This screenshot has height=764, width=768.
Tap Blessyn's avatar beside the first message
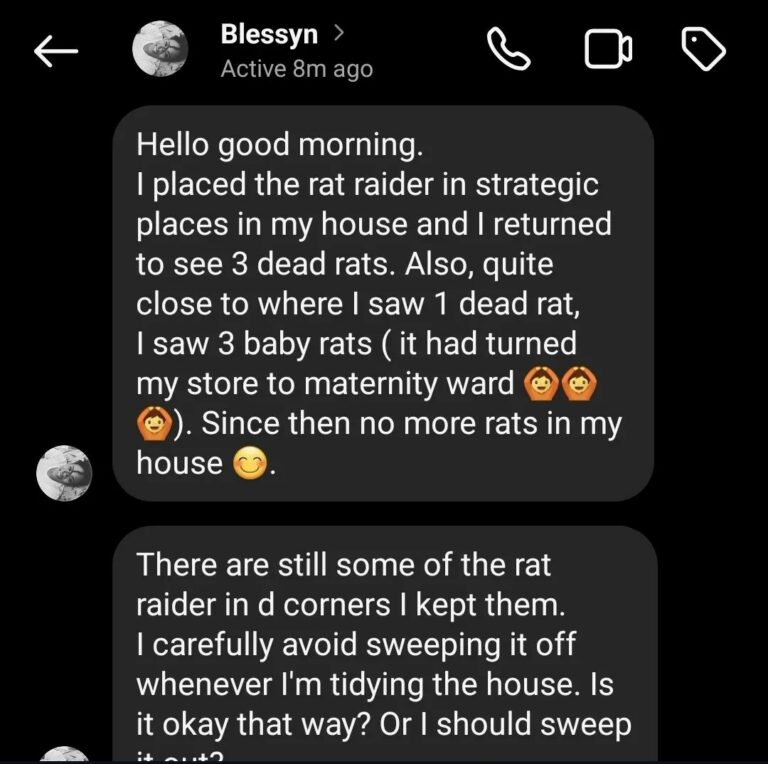point(64,473)
